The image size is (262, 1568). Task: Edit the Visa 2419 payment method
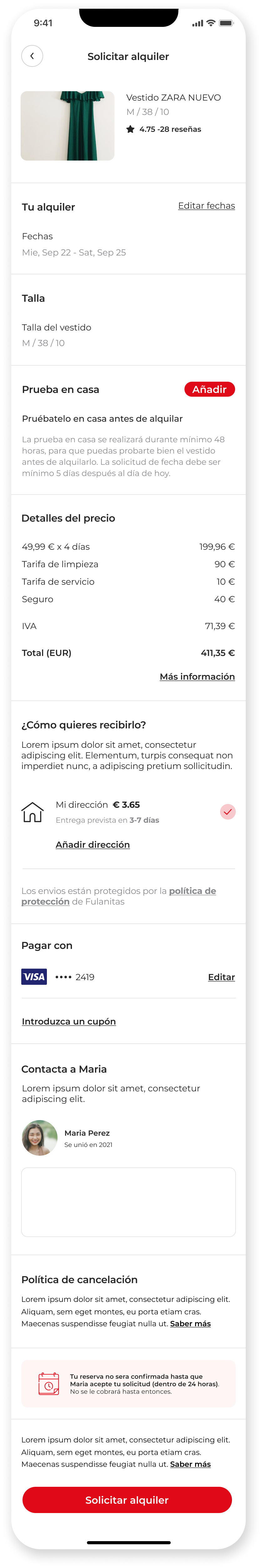[x=221, y=977]
